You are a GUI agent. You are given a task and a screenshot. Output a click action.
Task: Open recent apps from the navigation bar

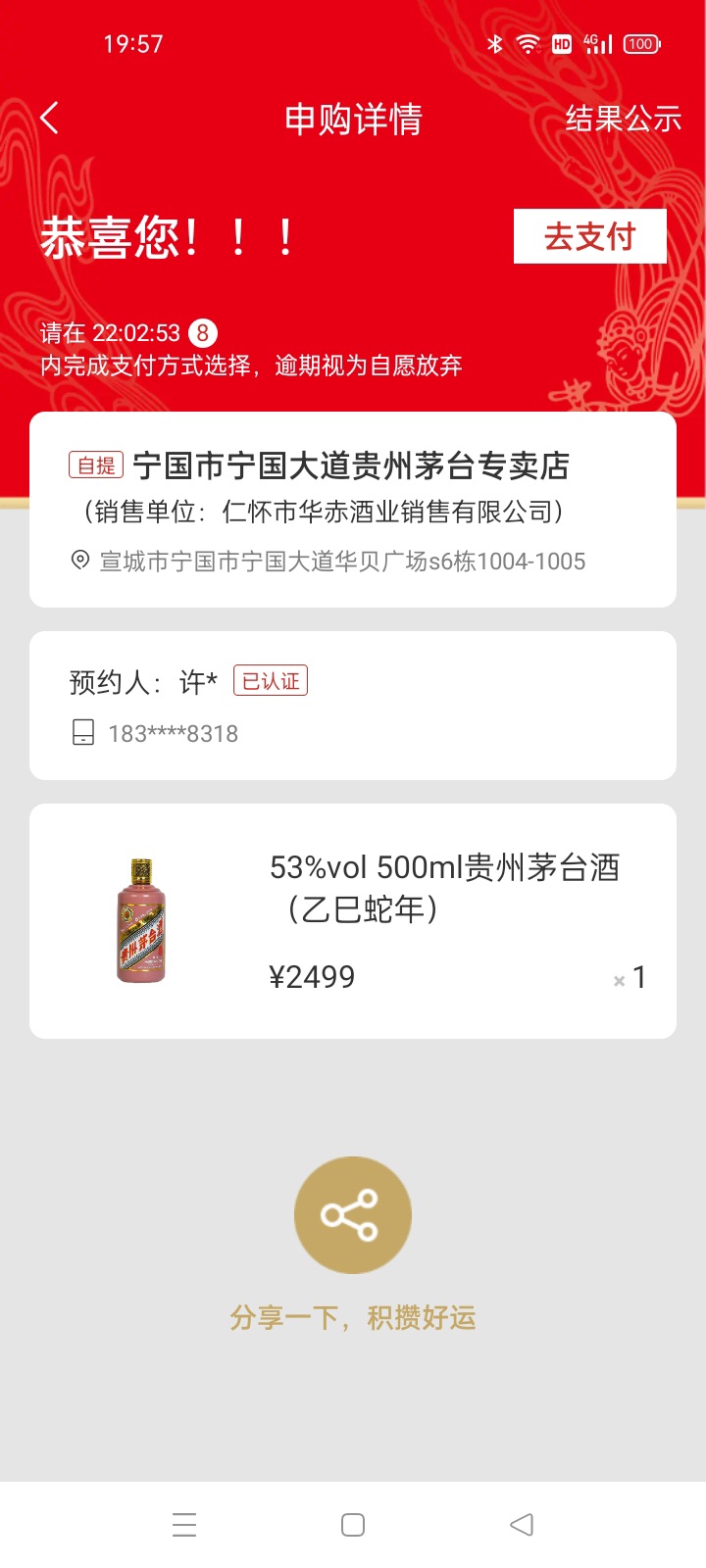pos(184,1525)
